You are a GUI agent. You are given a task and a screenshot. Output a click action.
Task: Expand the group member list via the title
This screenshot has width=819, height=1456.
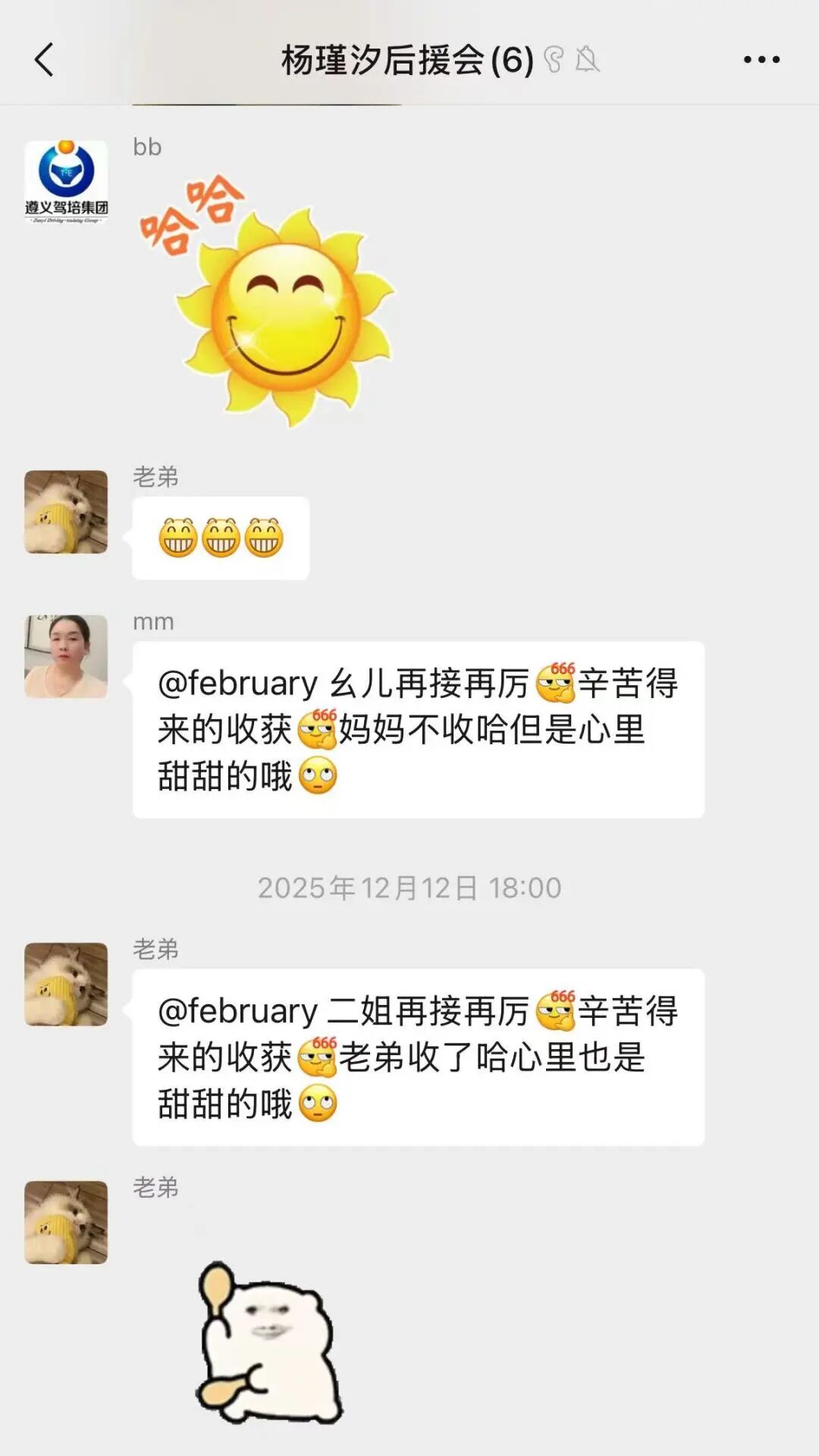[409, 61]
